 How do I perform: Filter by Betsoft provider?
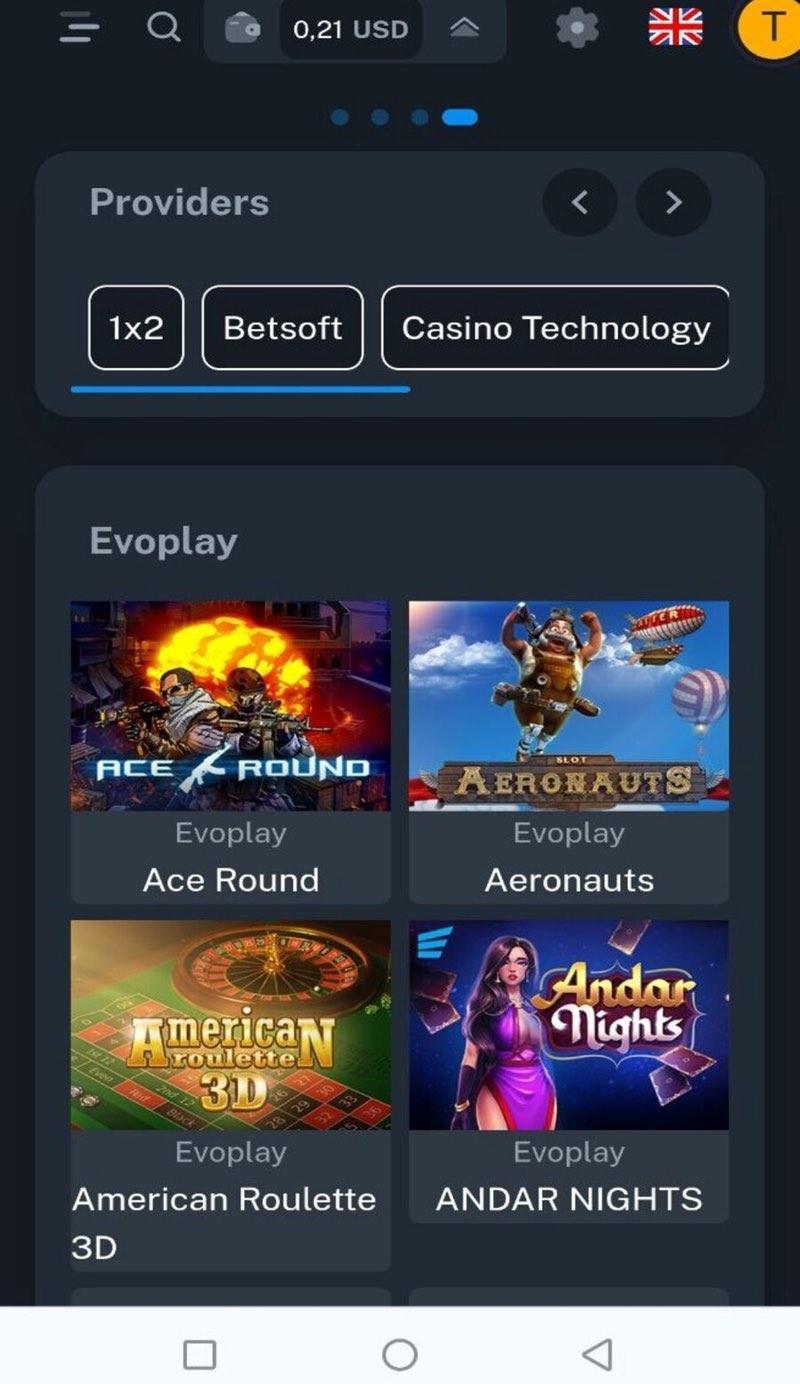282,328
